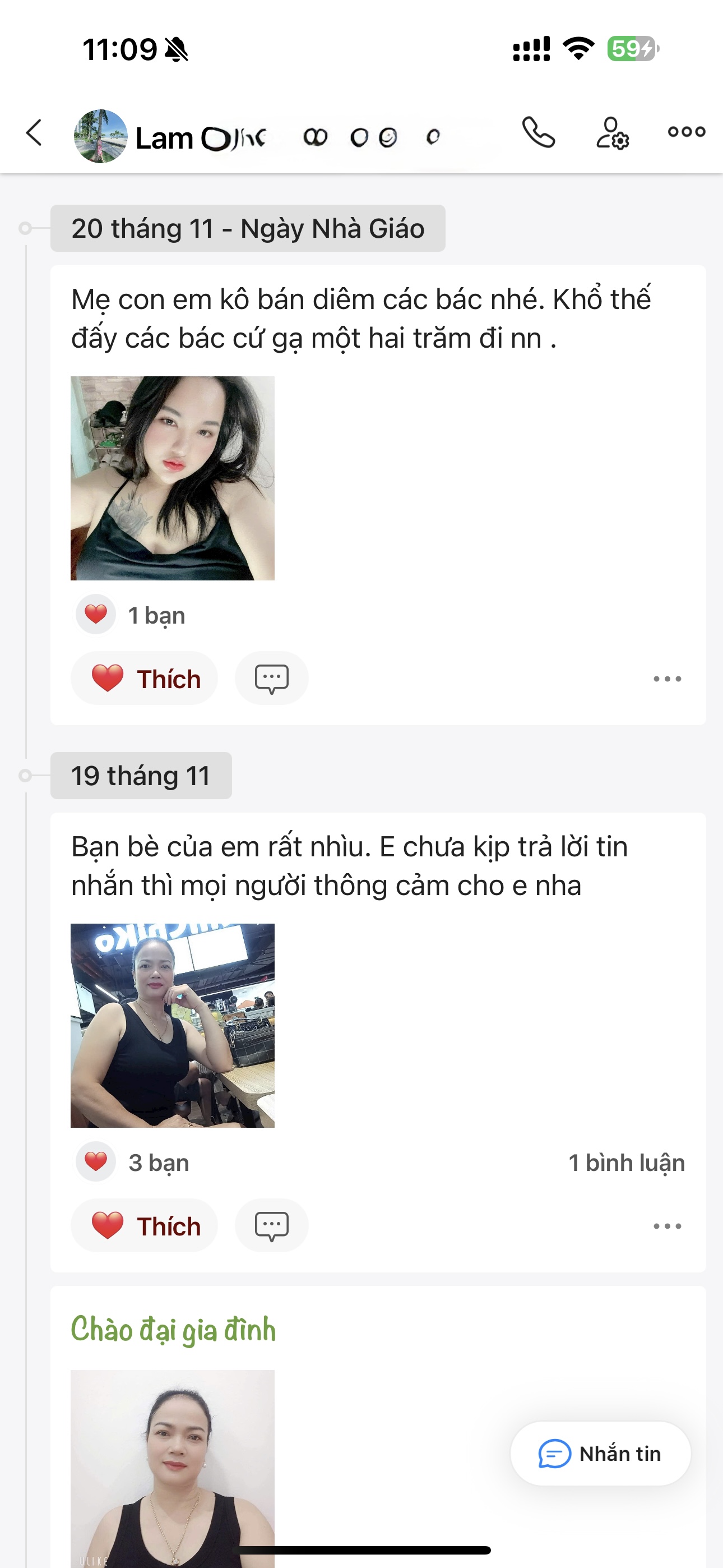
Task: Tap the Nhắn tin message button
Action: tap(600, 1454)
